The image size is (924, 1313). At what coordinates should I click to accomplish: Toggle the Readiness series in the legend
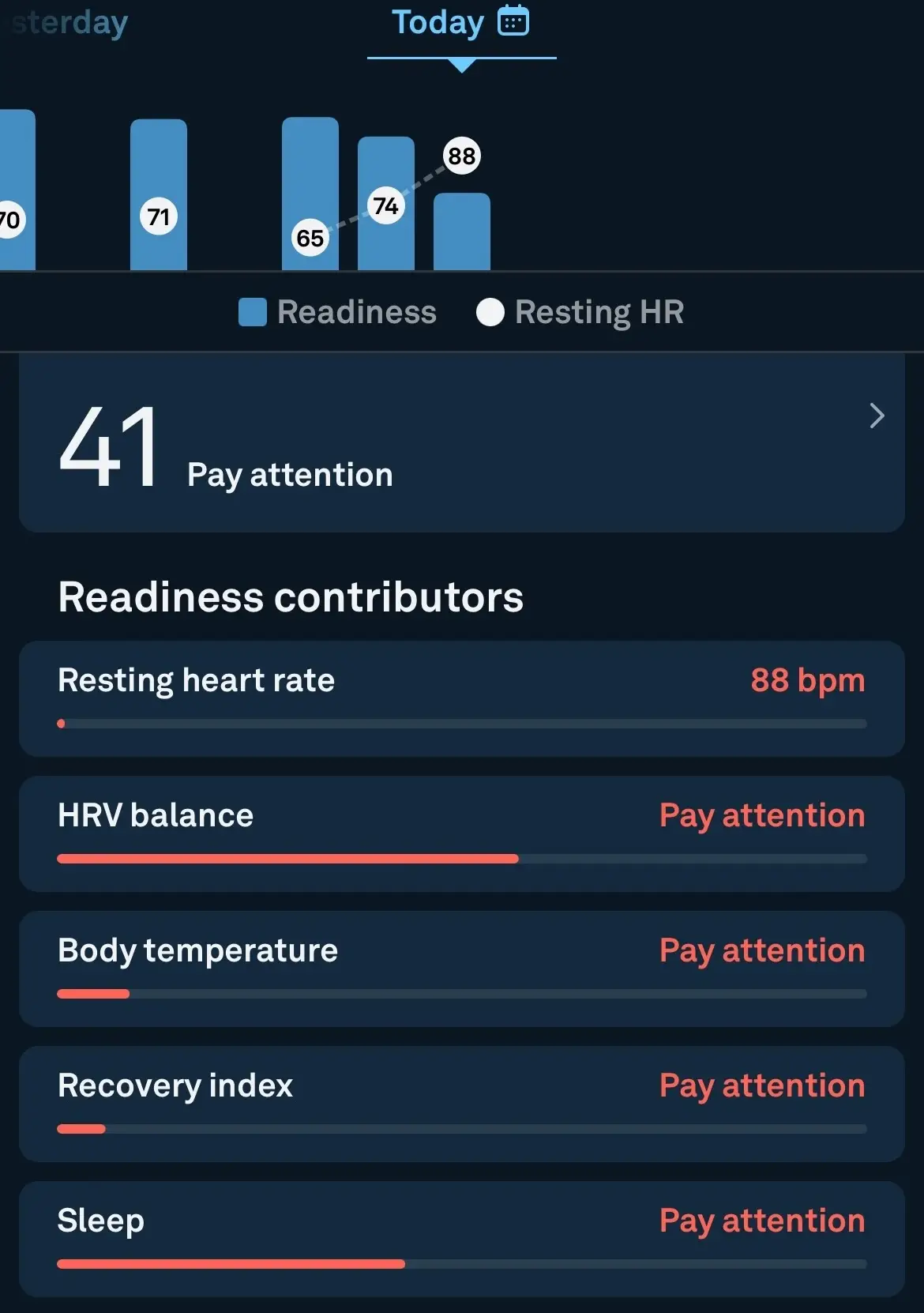point(338,312)
